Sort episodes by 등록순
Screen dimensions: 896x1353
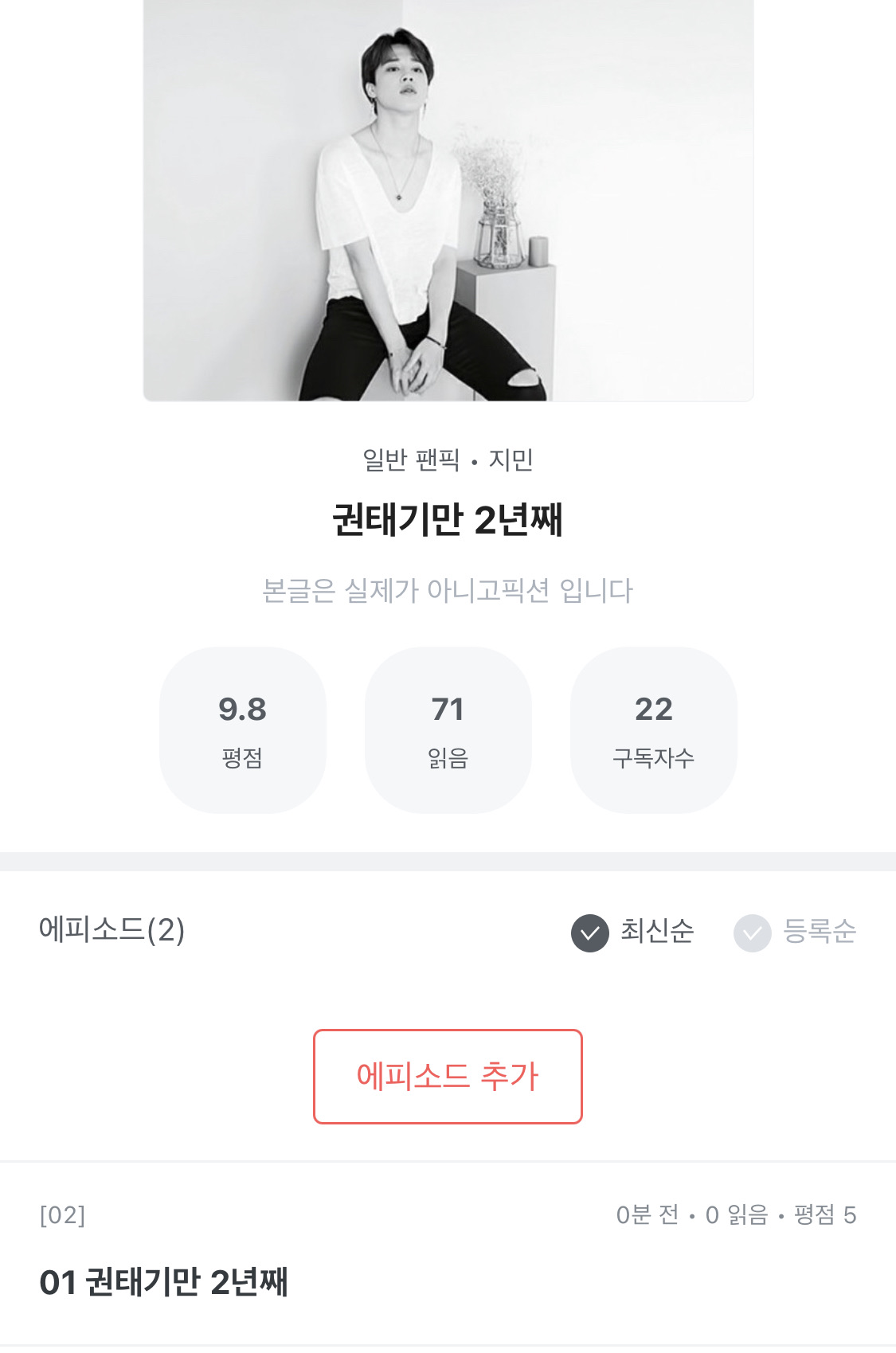tap(796, 932)
